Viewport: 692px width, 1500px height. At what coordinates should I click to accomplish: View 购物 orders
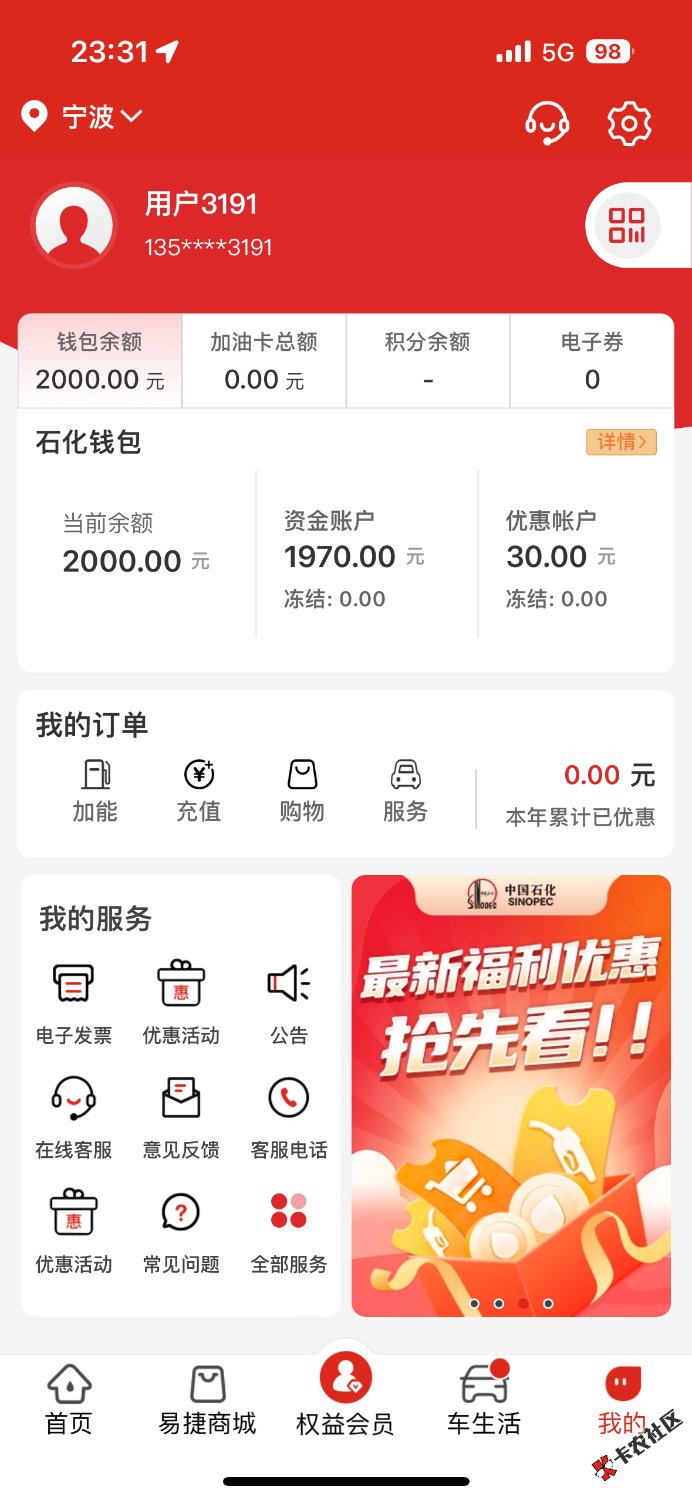click(302, 791)
